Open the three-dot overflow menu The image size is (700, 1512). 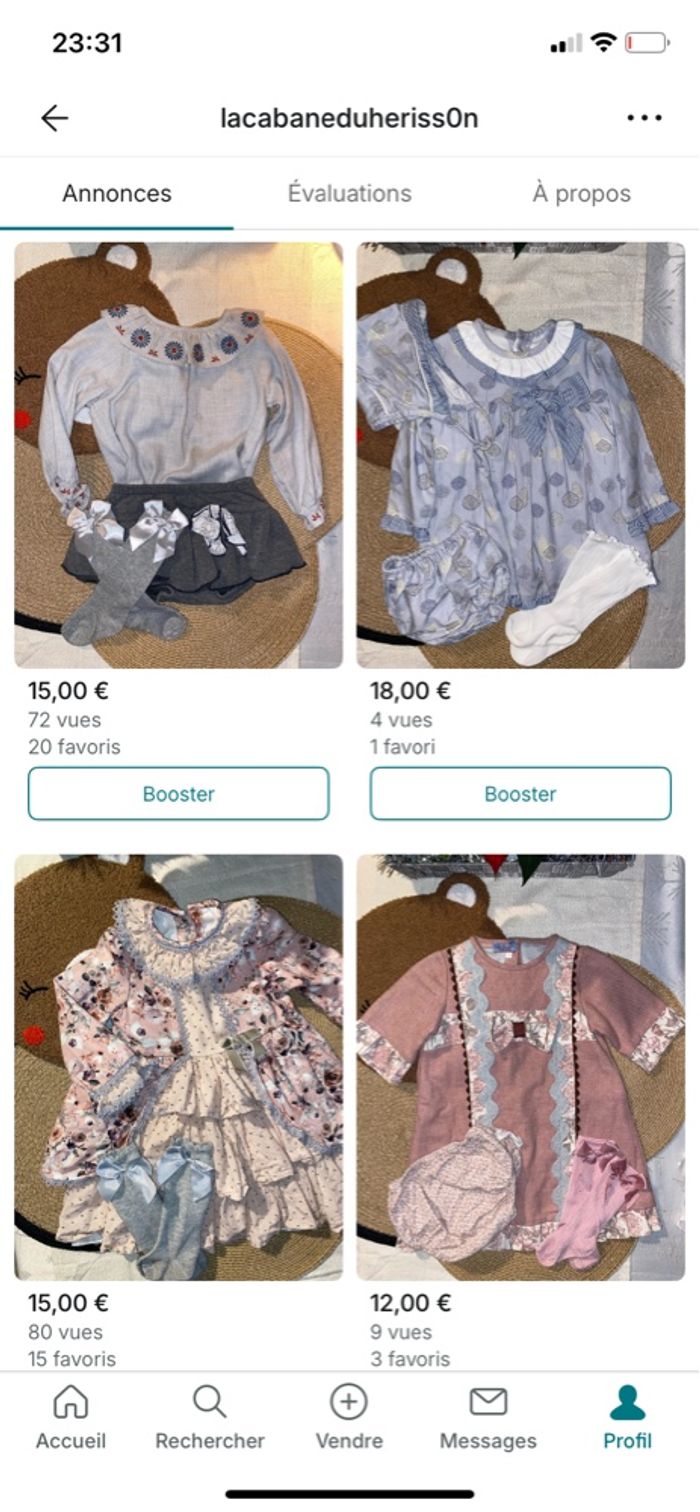click(x=644, y=118)
